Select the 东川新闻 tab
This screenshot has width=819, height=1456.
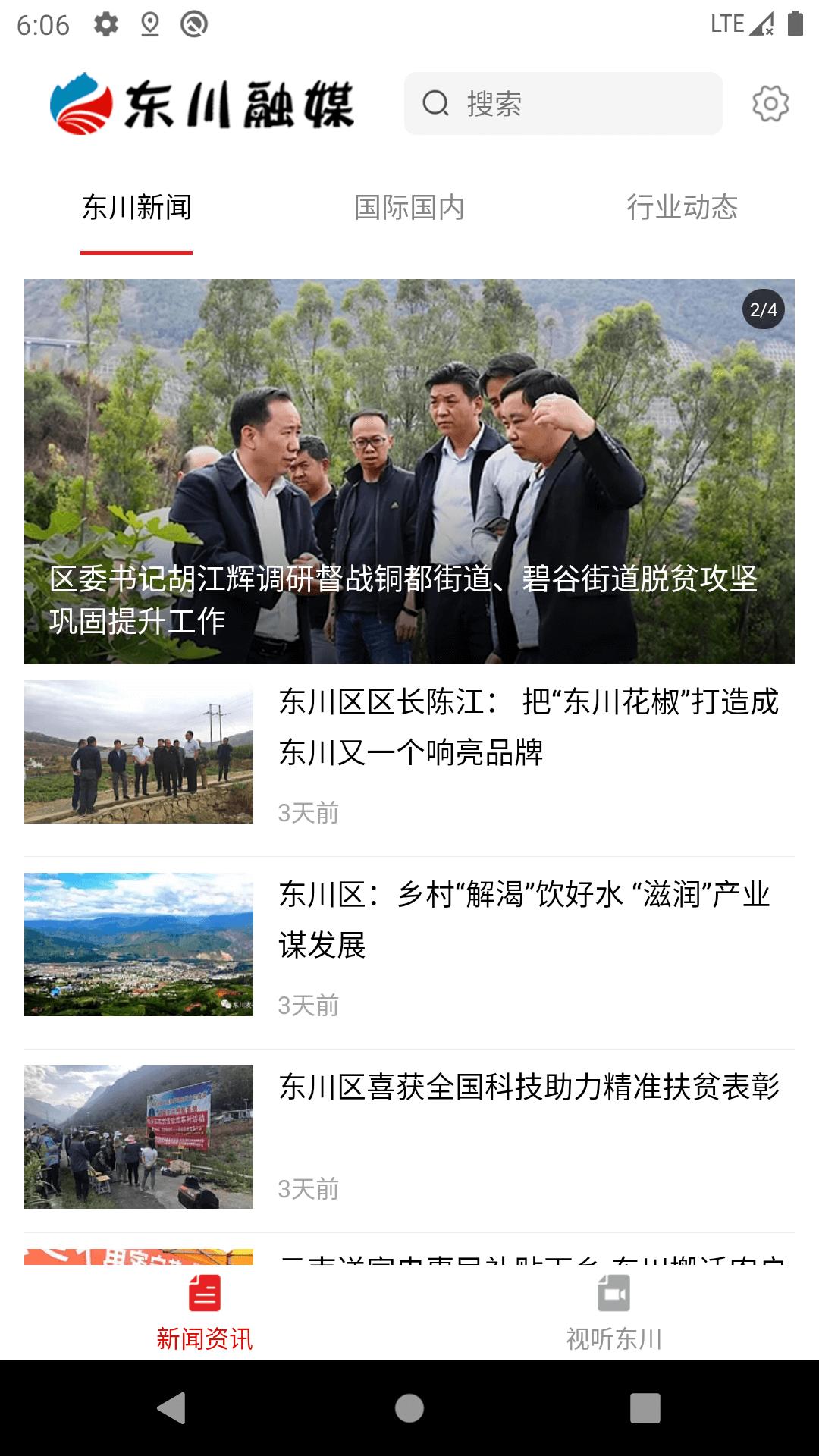coord(136,207)
